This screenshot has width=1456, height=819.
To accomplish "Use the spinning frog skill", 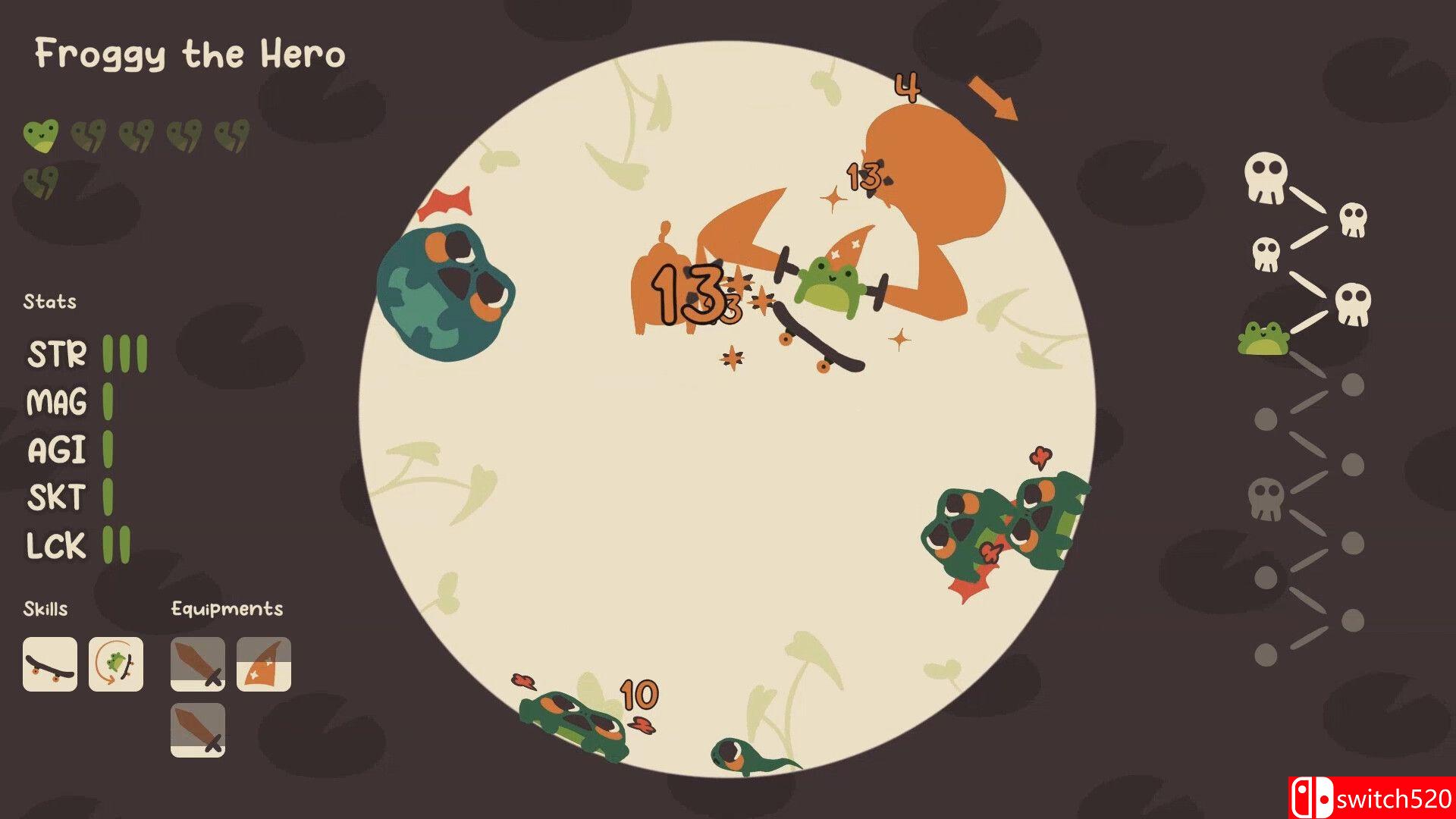I will 116,664.
